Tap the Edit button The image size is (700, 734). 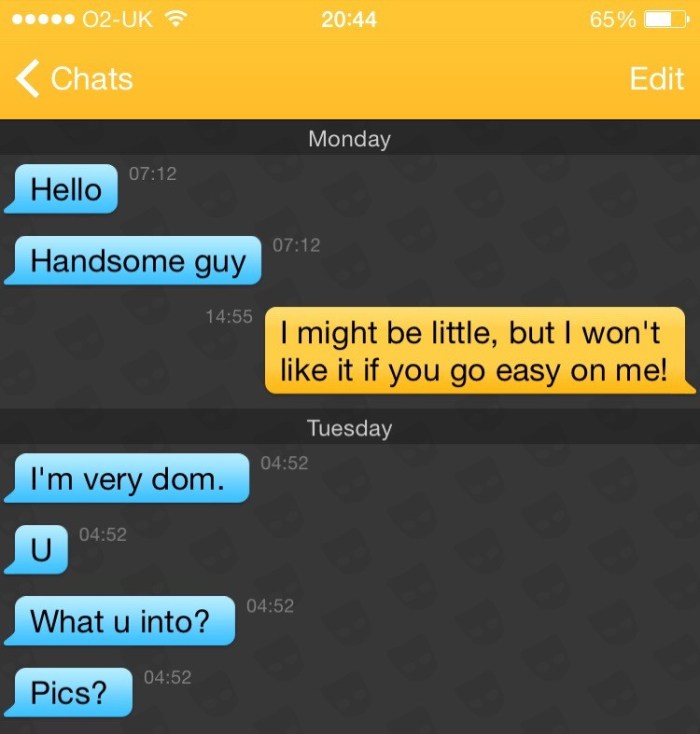point(656,79)
